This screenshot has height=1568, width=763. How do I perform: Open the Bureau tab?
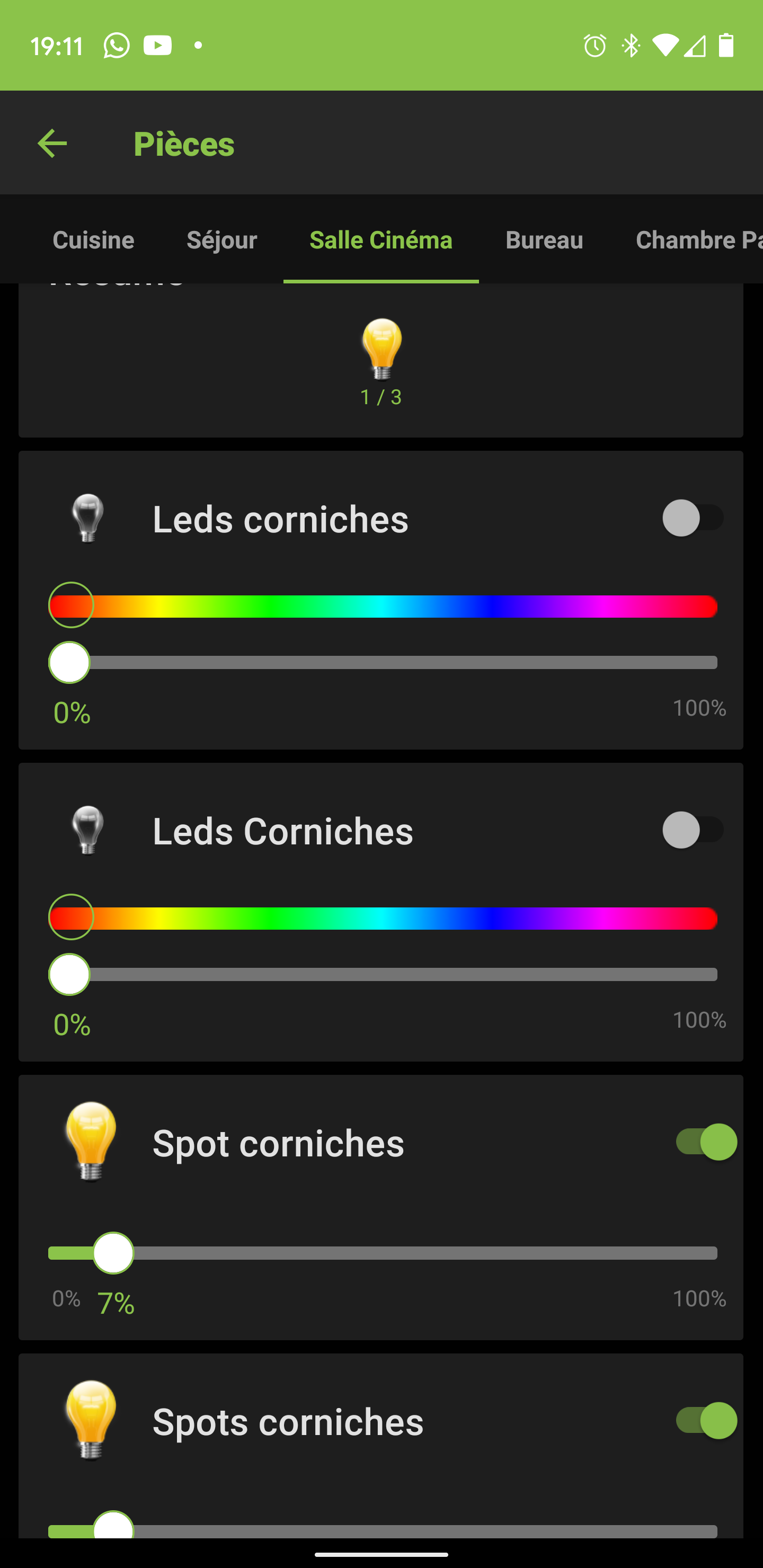[x=544, y=240]
